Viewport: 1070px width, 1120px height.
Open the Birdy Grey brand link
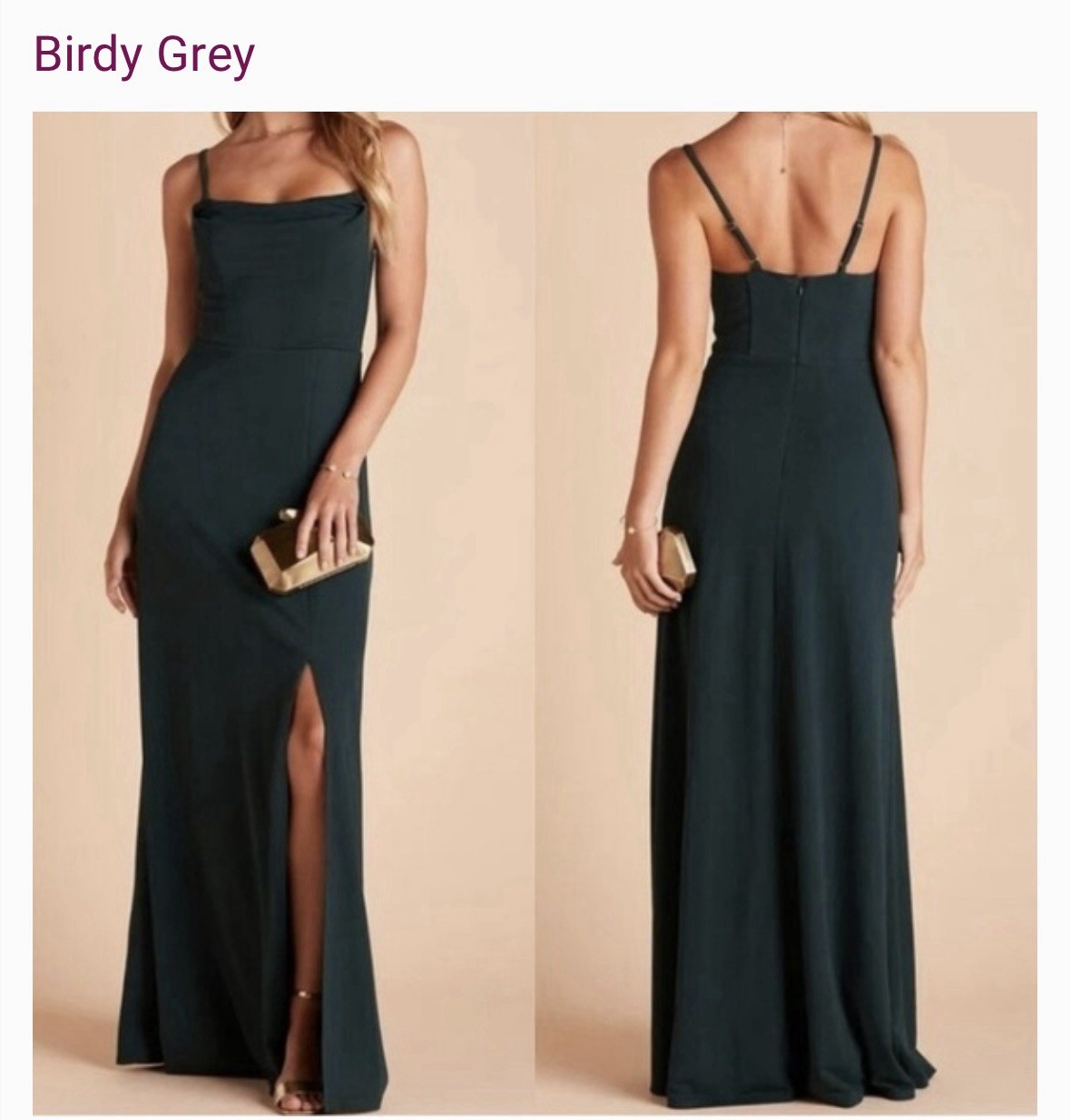point(144,56)
